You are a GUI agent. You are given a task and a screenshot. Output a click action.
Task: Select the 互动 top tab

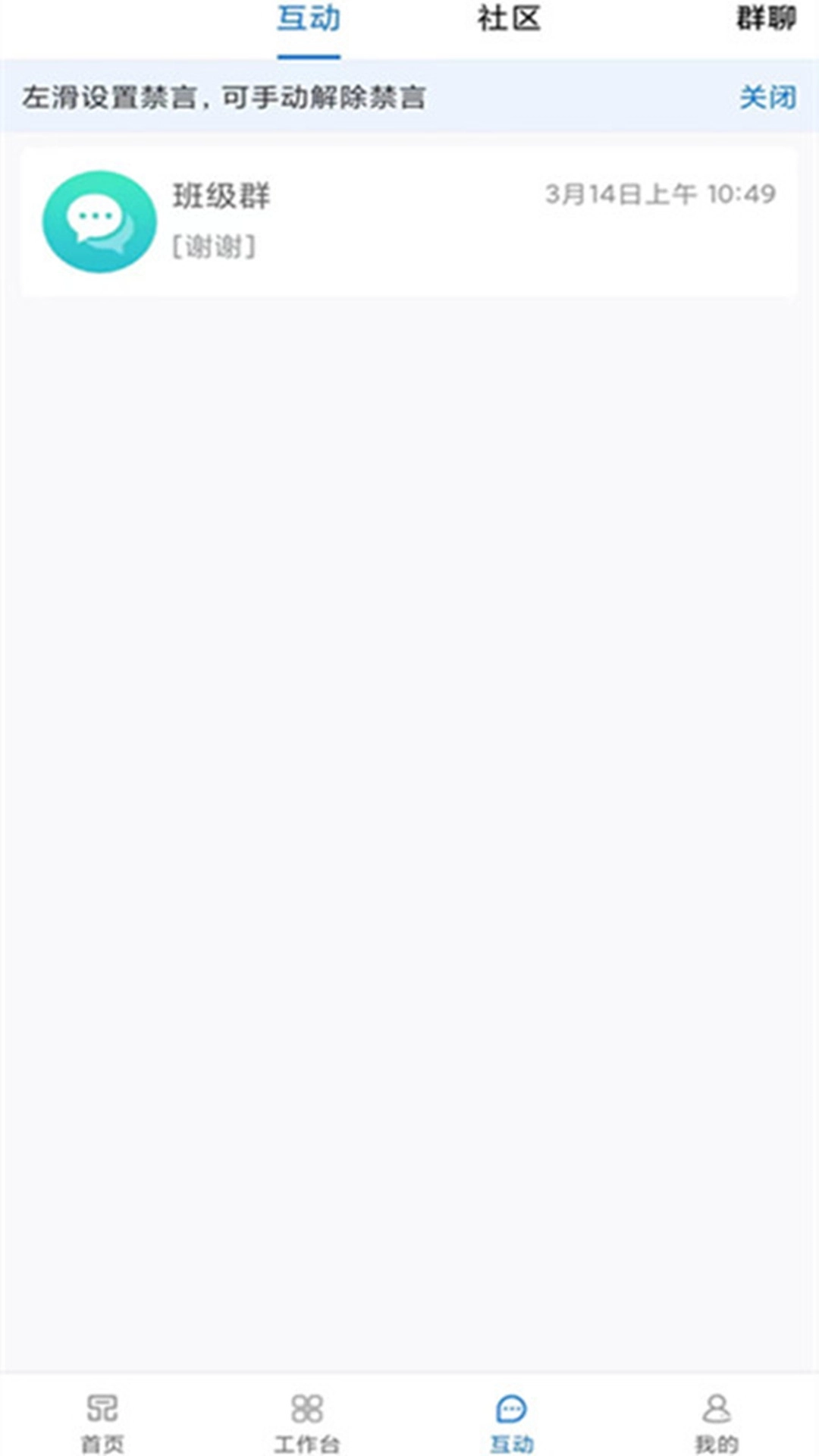click(x=309, y=20)
